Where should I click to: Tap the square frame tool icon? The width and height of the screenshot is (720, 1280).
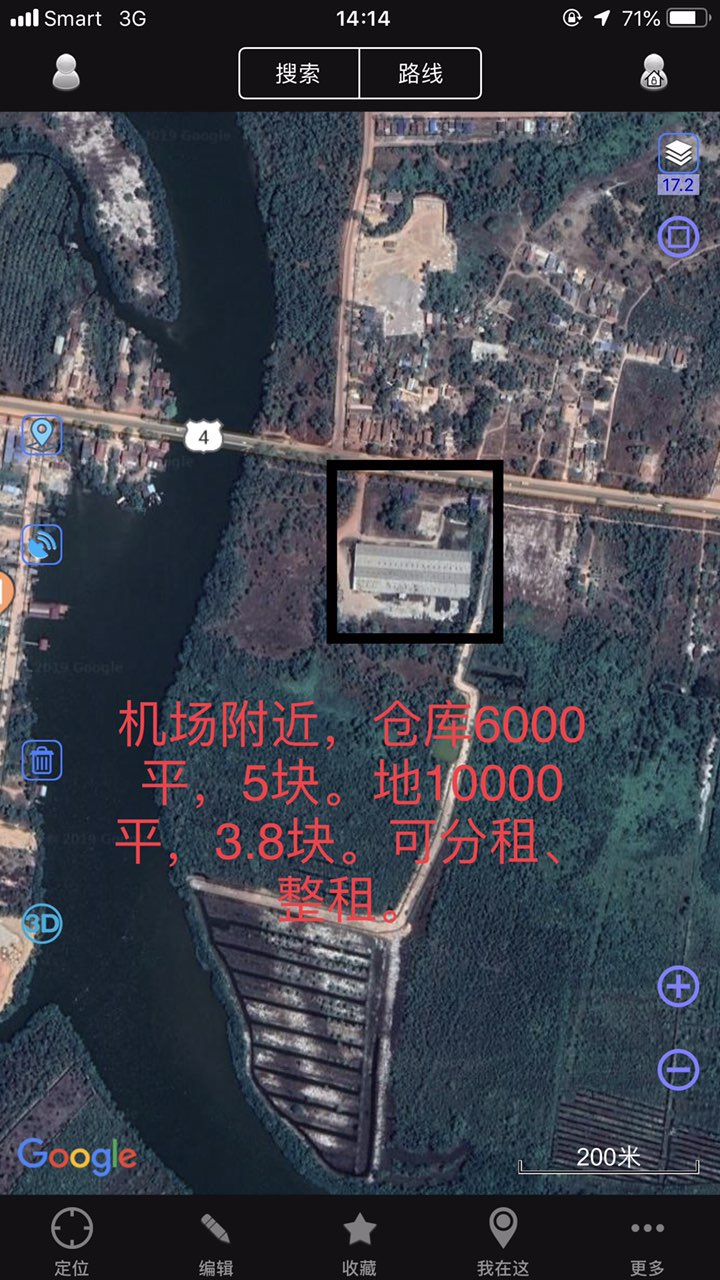678,237
